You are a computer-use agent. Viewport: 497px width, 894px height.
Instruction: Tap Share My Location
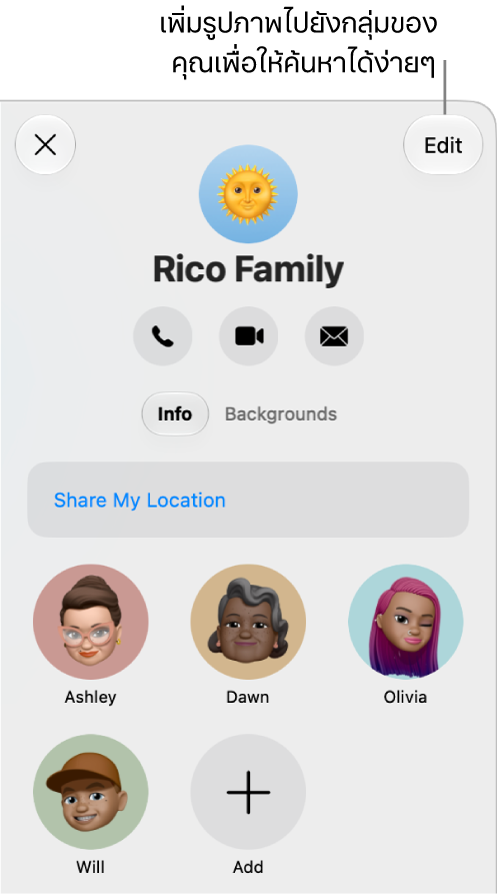coord(248,500)
